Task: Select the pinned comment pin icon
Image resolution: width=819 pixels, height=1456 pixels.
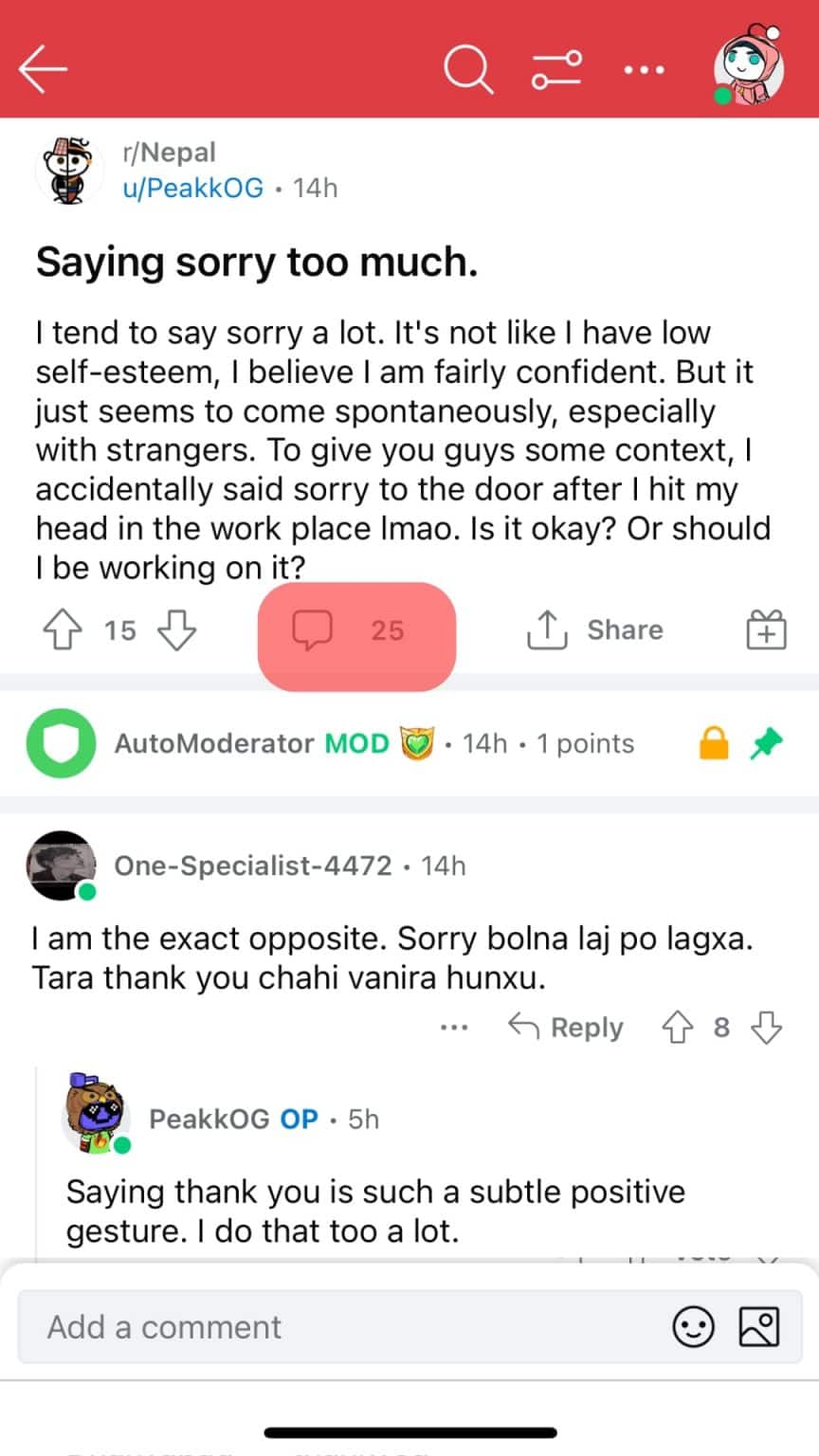Action: (x=767, y=744)
